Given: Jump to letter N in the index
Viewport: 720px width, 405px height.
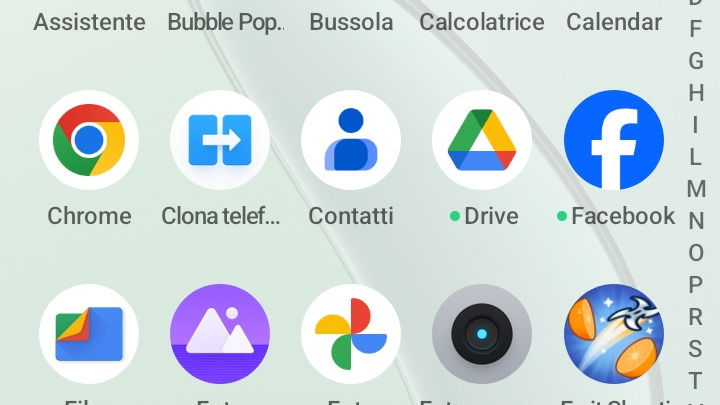Looking at the screenshot, I should pyautogui.click(x=696, y=220).
